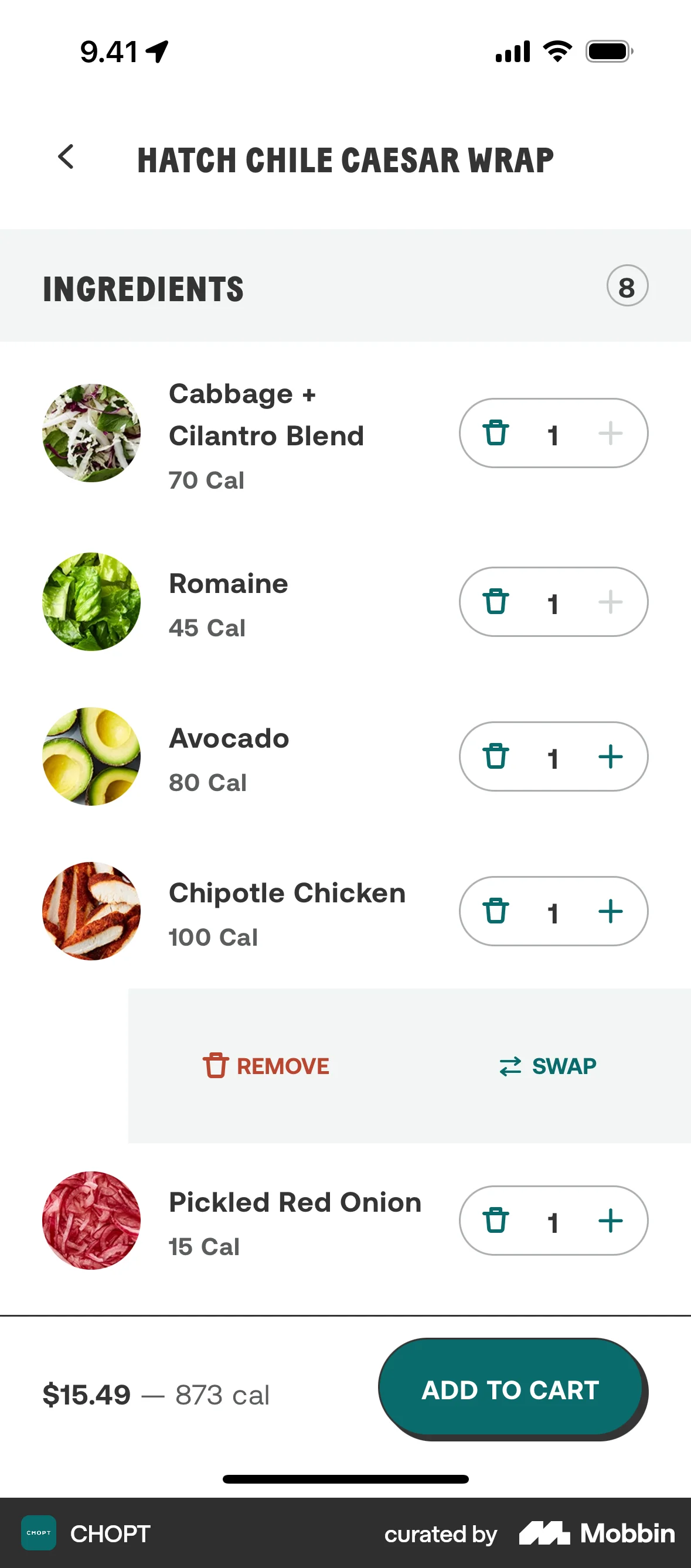Remove Cabbage + Cilantro Blend with trash icon

496,434
